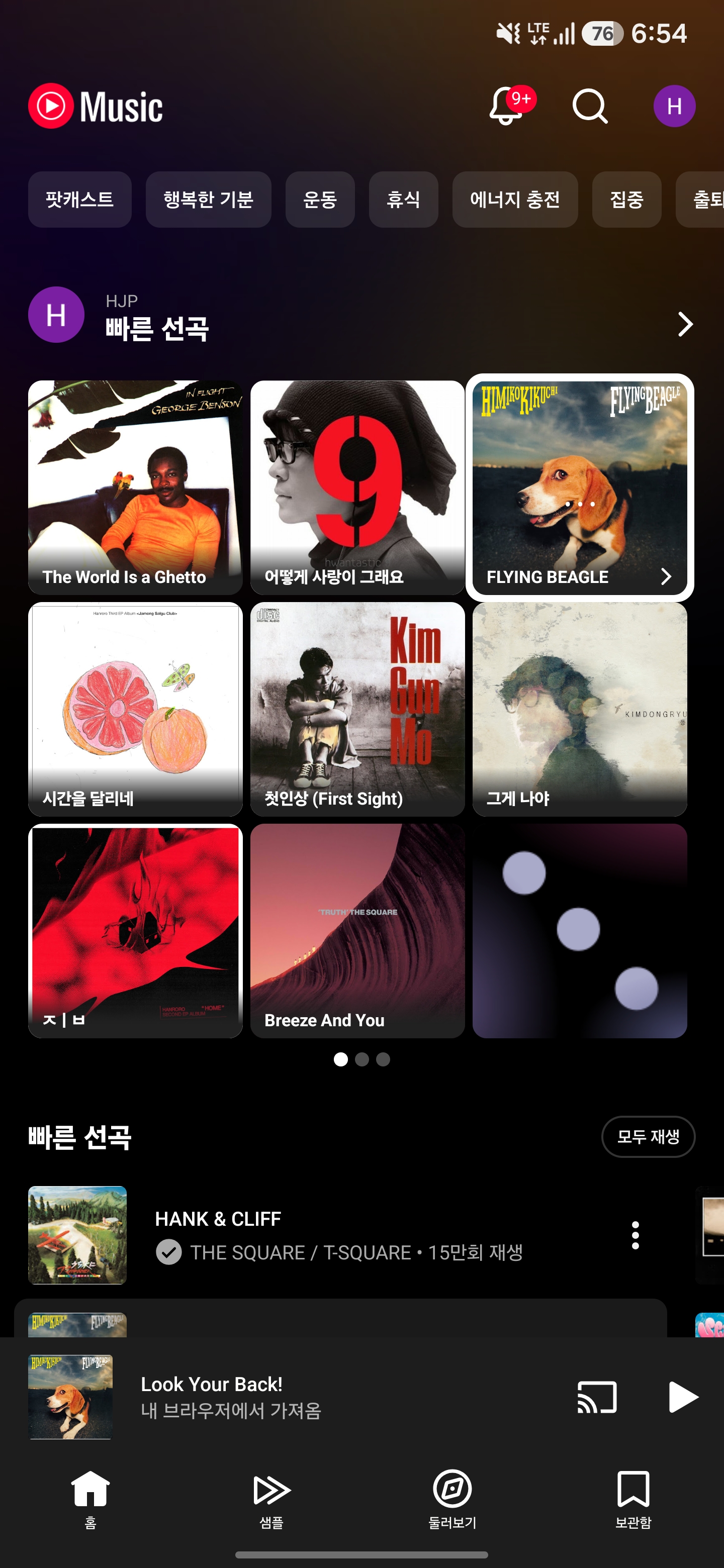
Task: Open the FLYING BEAGLE tile
Action: click(x=580, y=487)
